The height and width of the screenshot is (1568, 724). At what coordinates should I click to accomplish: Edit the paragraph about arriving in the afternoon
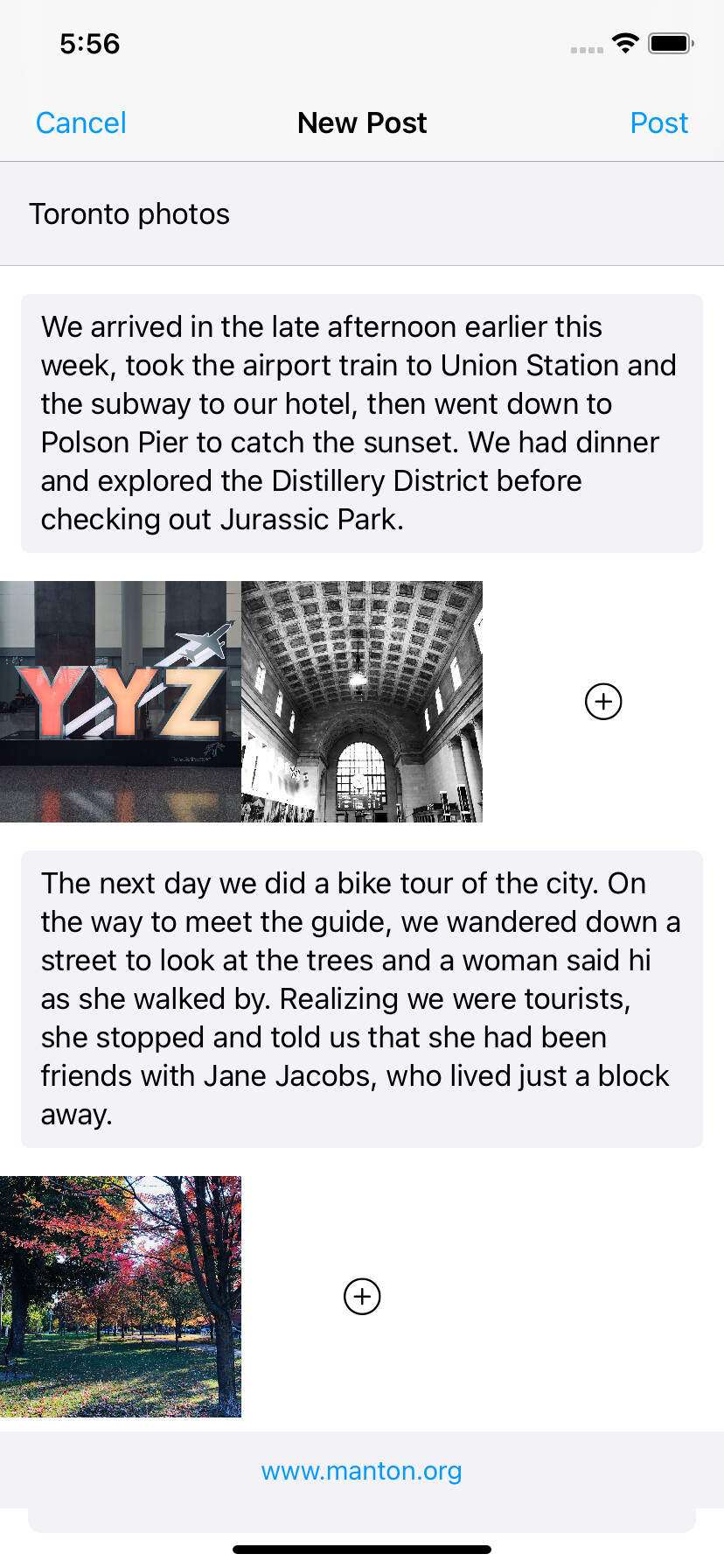pos(362,423)
